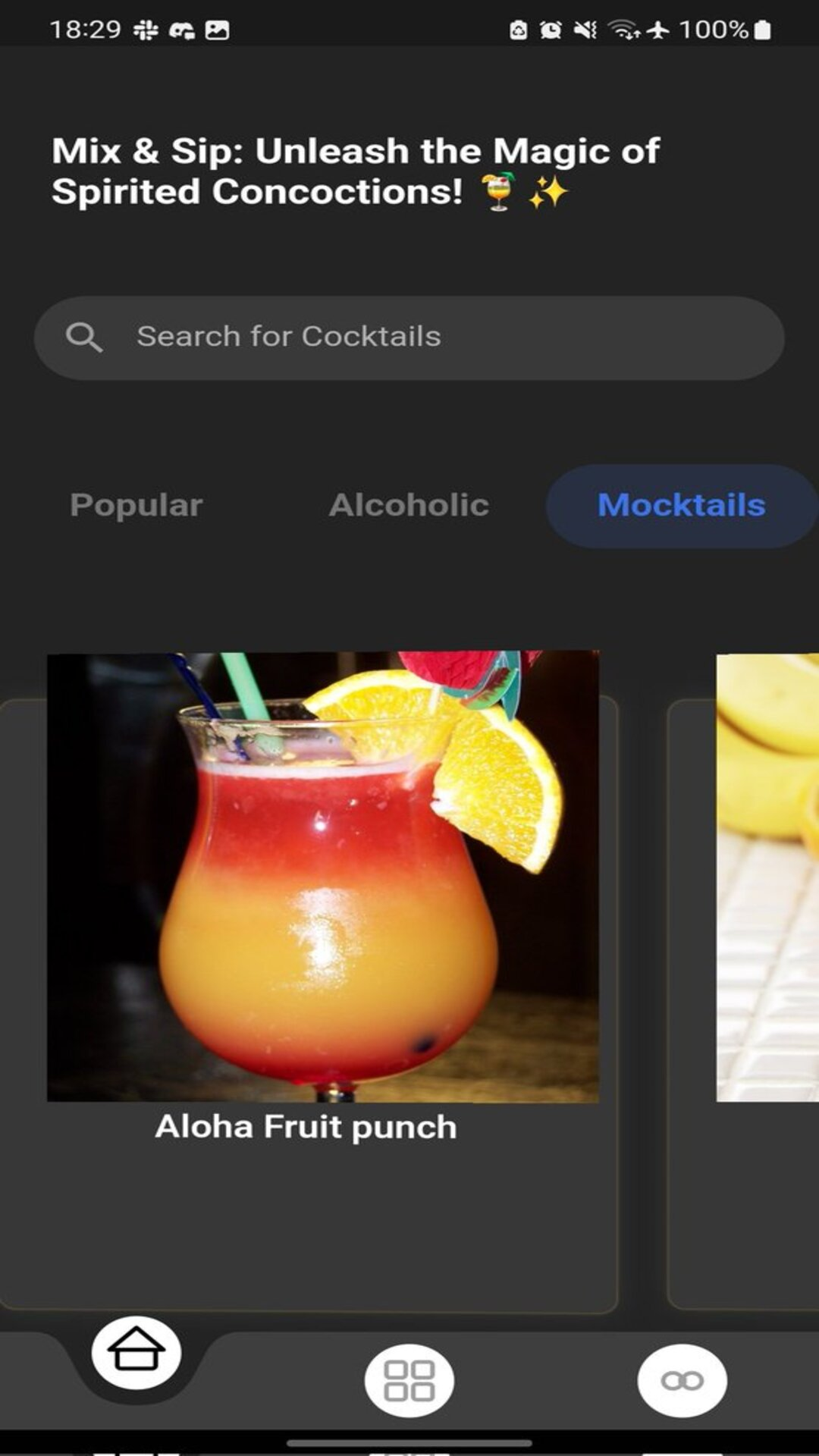Select the Alcoholic category
The width and height of the screenshot is (819, 1456).
pyautogui.click(x=409, y=505)
